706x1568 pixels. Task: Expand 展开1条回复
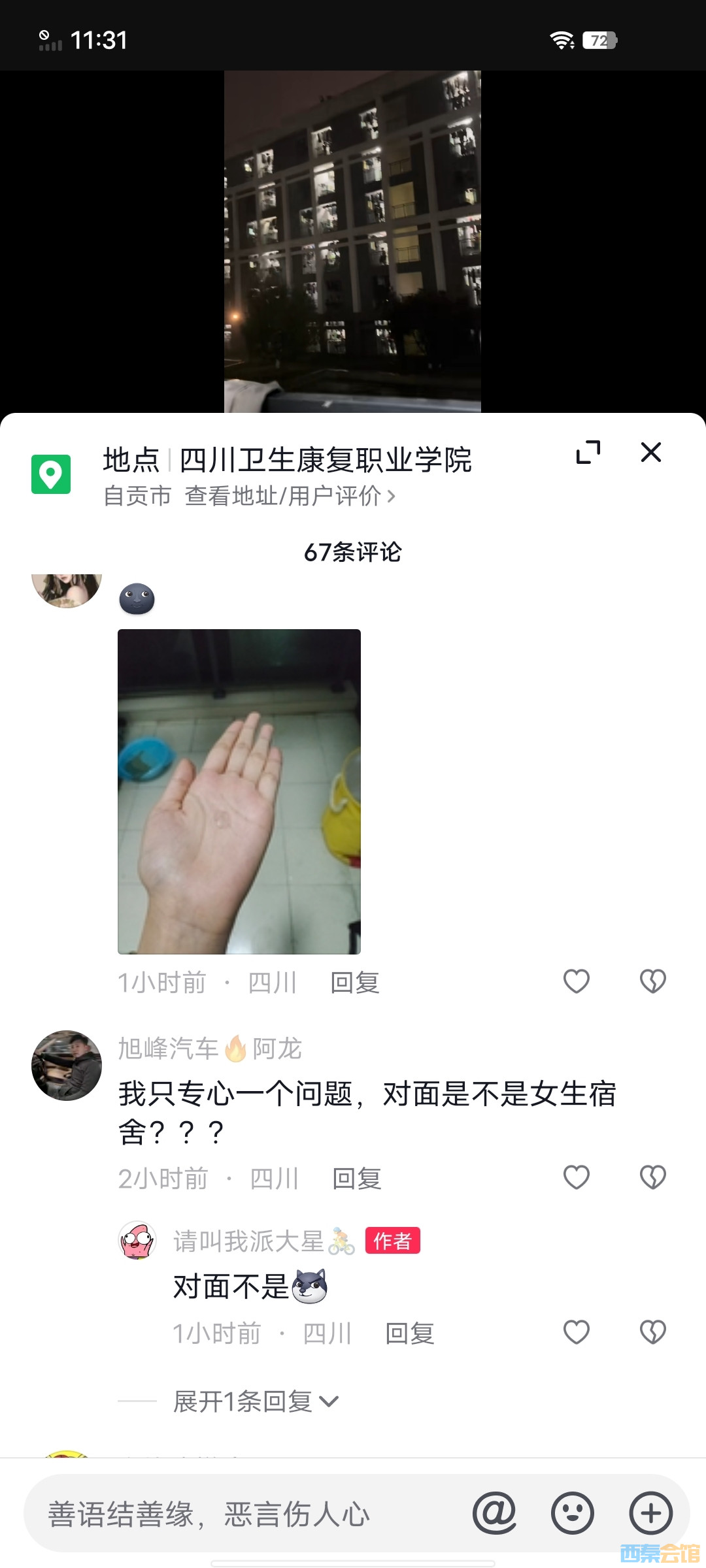point(255,1401)
